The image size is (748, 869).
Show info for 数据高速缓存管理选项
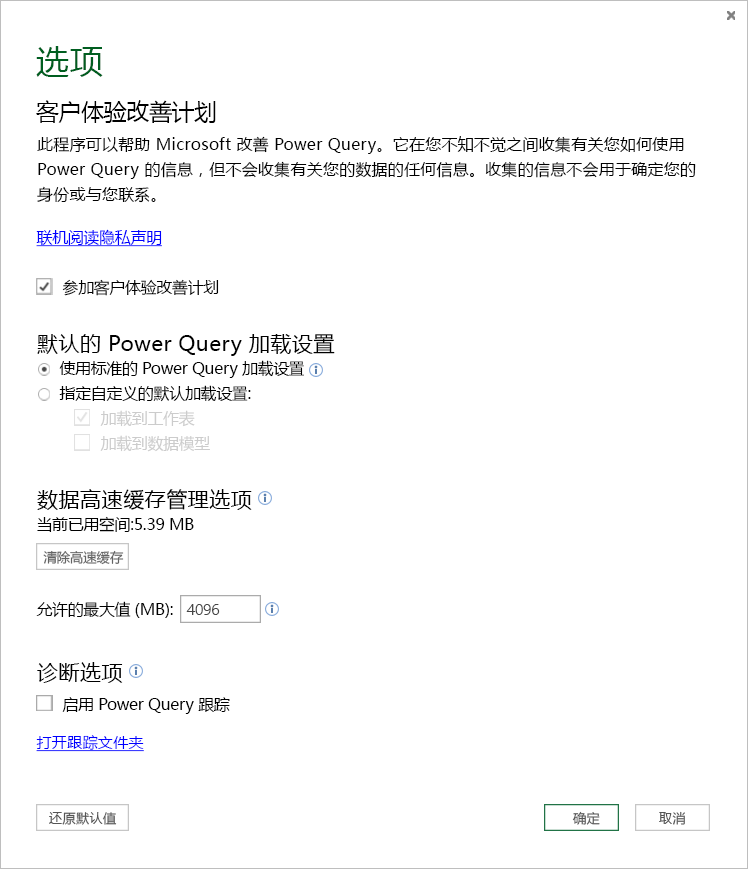(265, 498)
